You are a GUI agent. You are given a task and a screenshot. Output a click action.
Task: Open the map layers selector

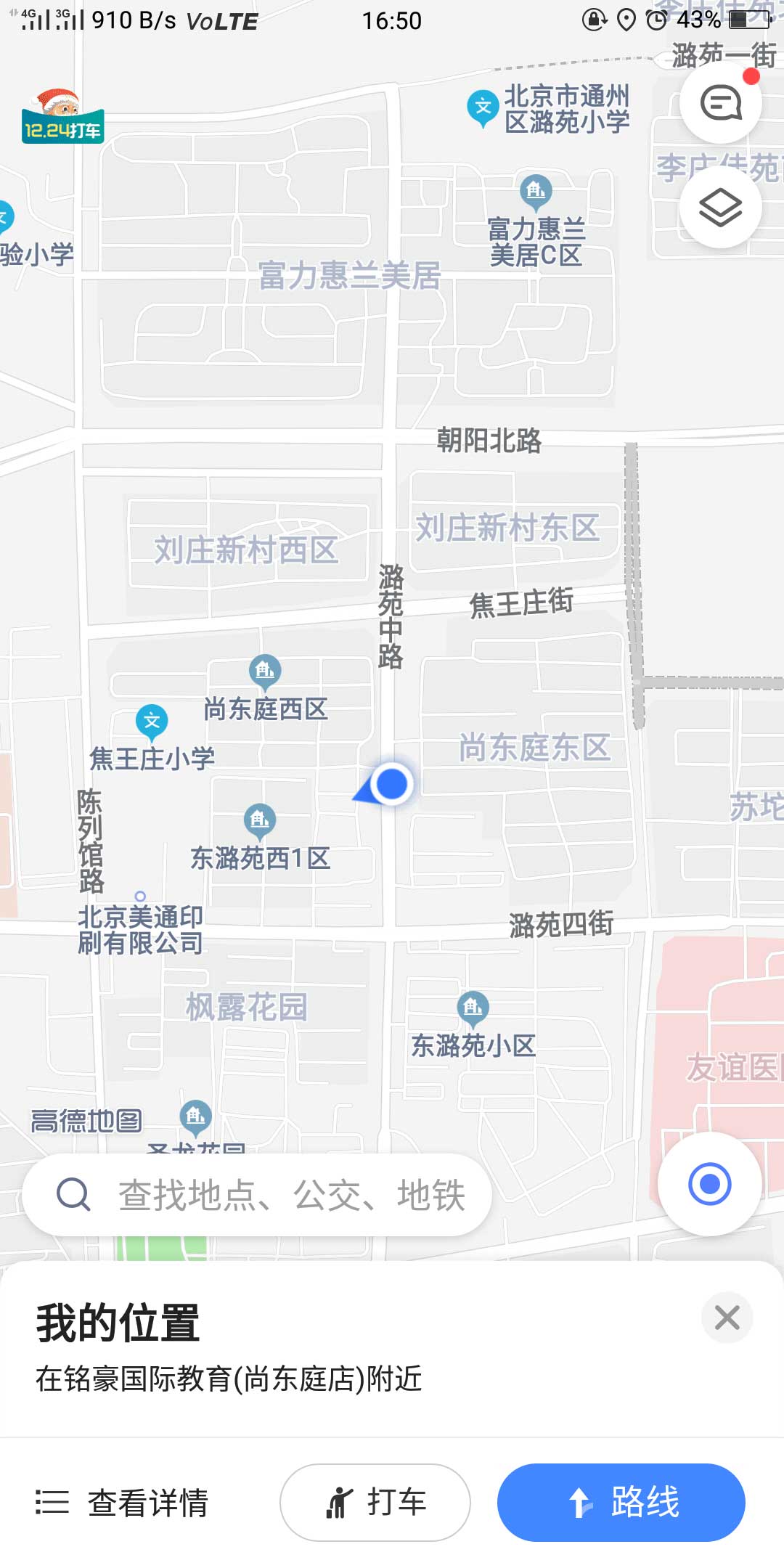click(720, 208)
